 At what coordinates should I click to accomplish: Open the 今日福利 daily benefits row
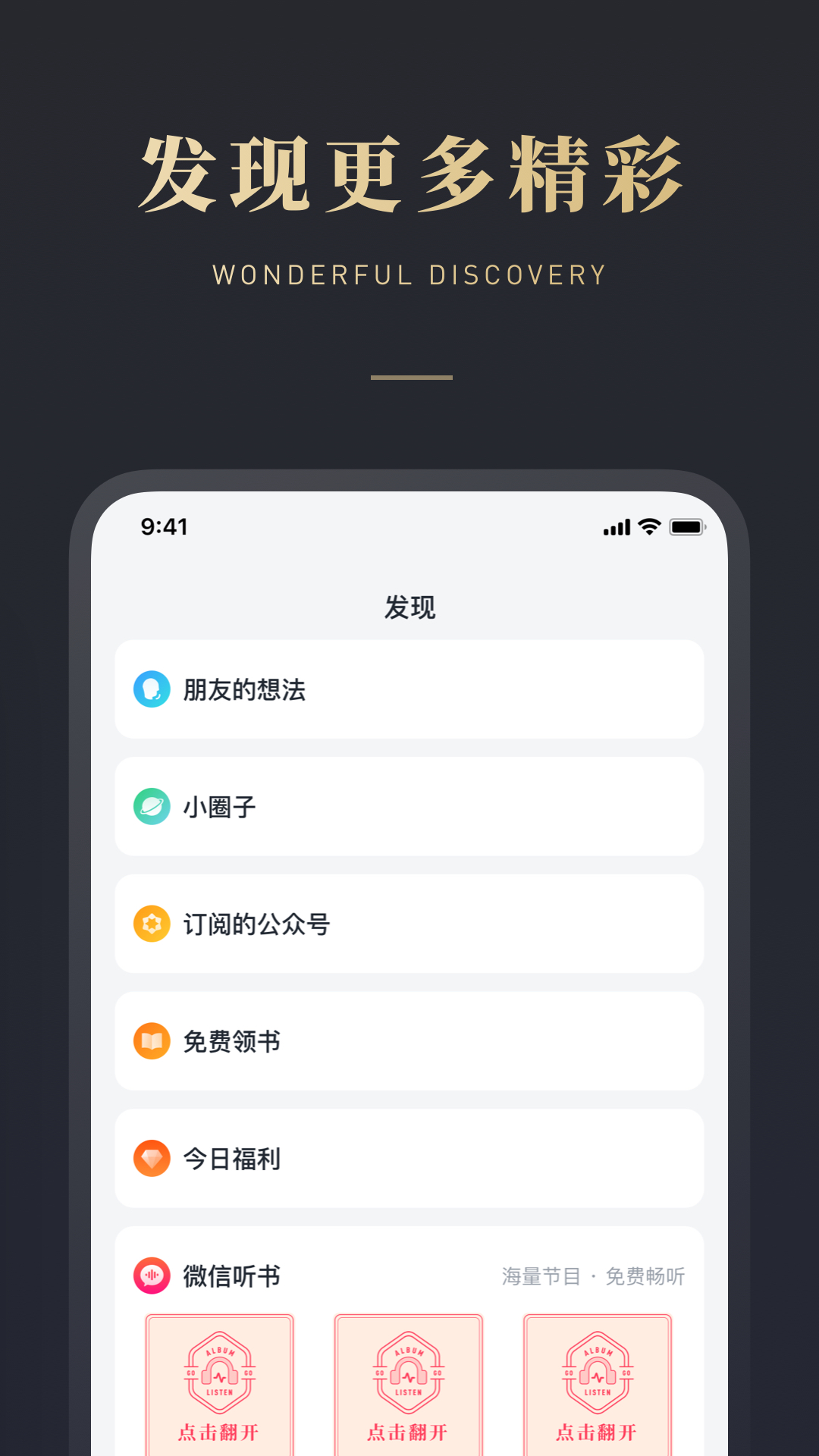click(x=408, y=1159)
